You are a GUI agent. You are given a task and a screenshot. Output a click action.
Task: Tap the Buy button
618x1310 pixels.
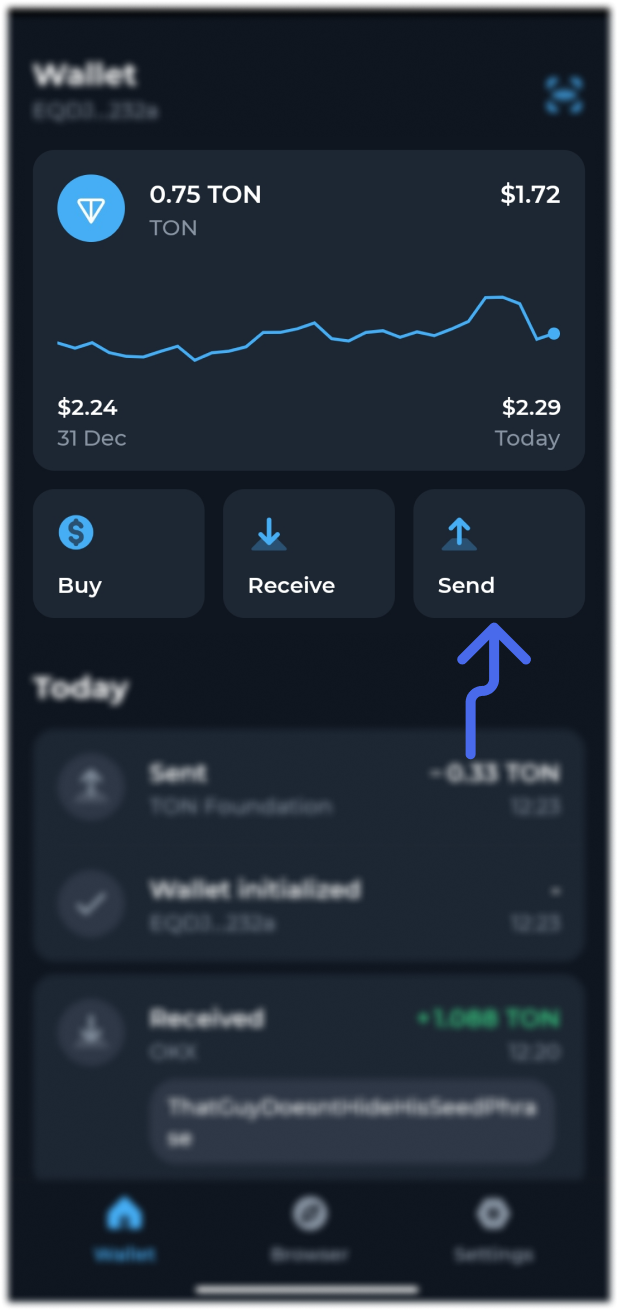click(119, 553)
